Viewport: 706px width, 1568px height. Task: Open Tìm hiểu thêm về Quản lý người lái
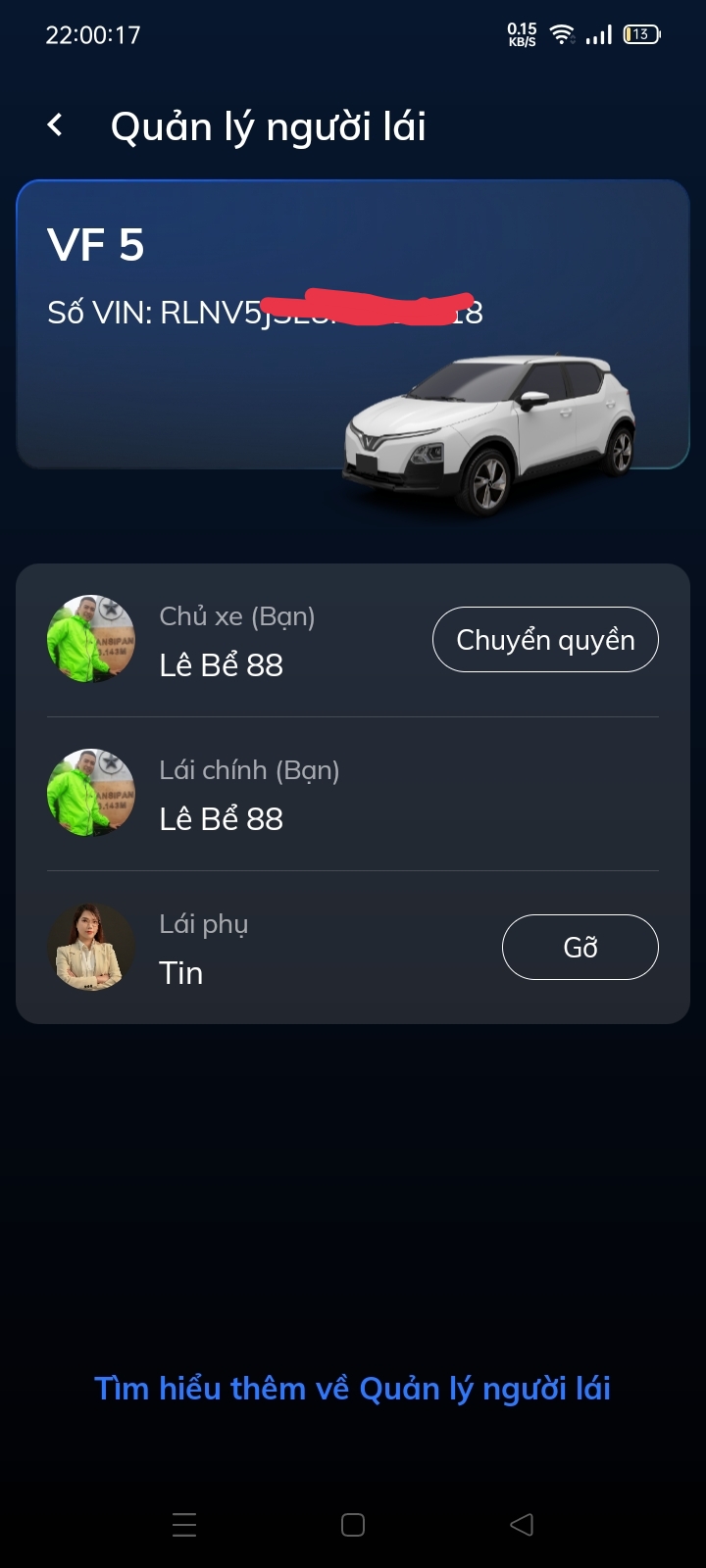coord(352,1389)
